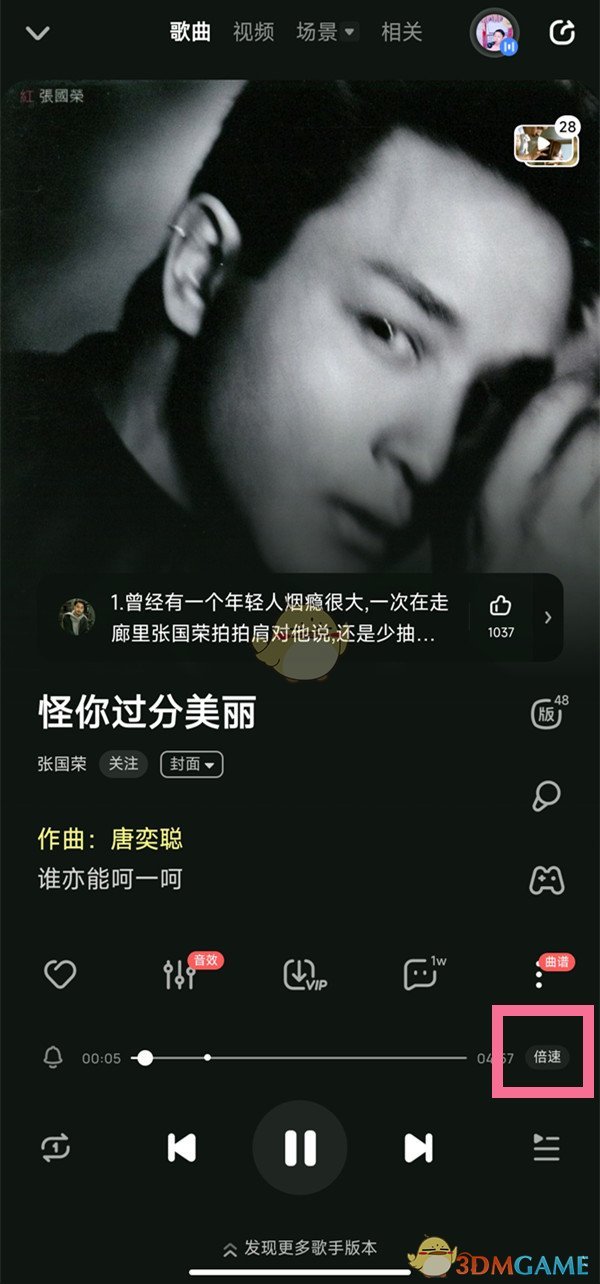The height and width of the screenshot is (1284, 600).
Task: Pause the current song
Action: pyautogui.click(x=300, y=1148)
